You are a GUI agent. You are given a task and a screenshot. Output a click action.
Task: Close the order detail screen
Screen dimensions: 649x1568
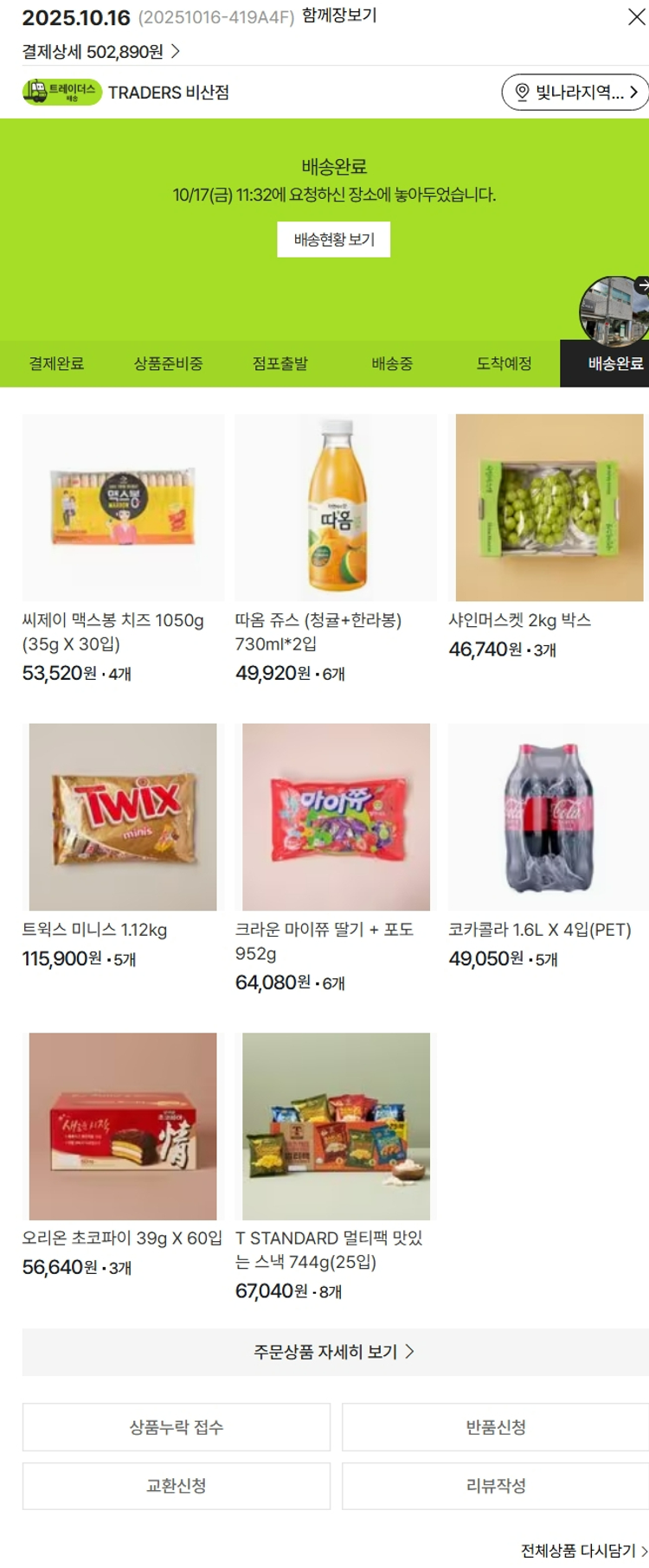[636, 17]
